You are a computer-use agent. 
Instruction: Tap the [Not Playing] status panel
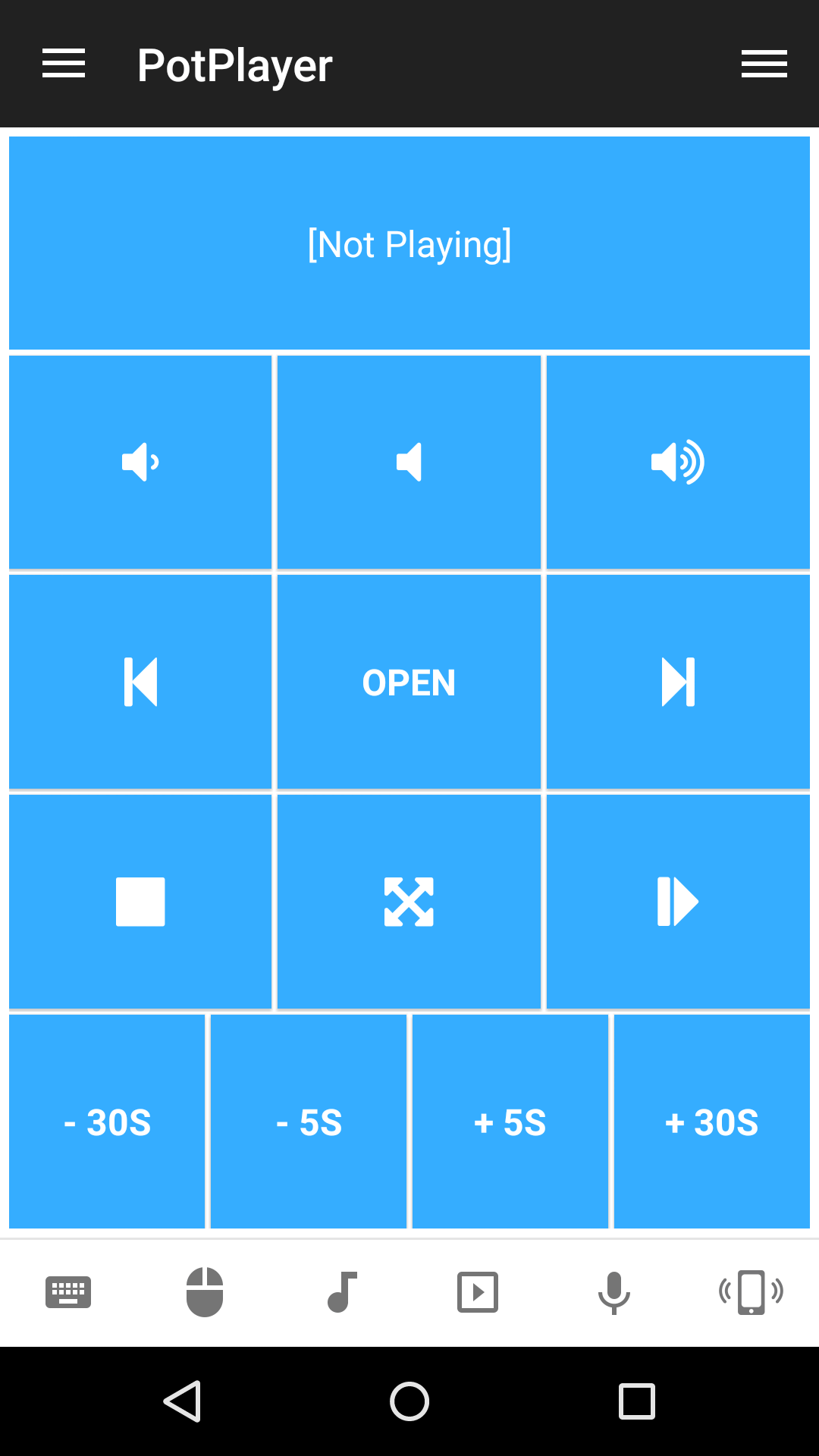pyautogui.click(x=409, y=243)
